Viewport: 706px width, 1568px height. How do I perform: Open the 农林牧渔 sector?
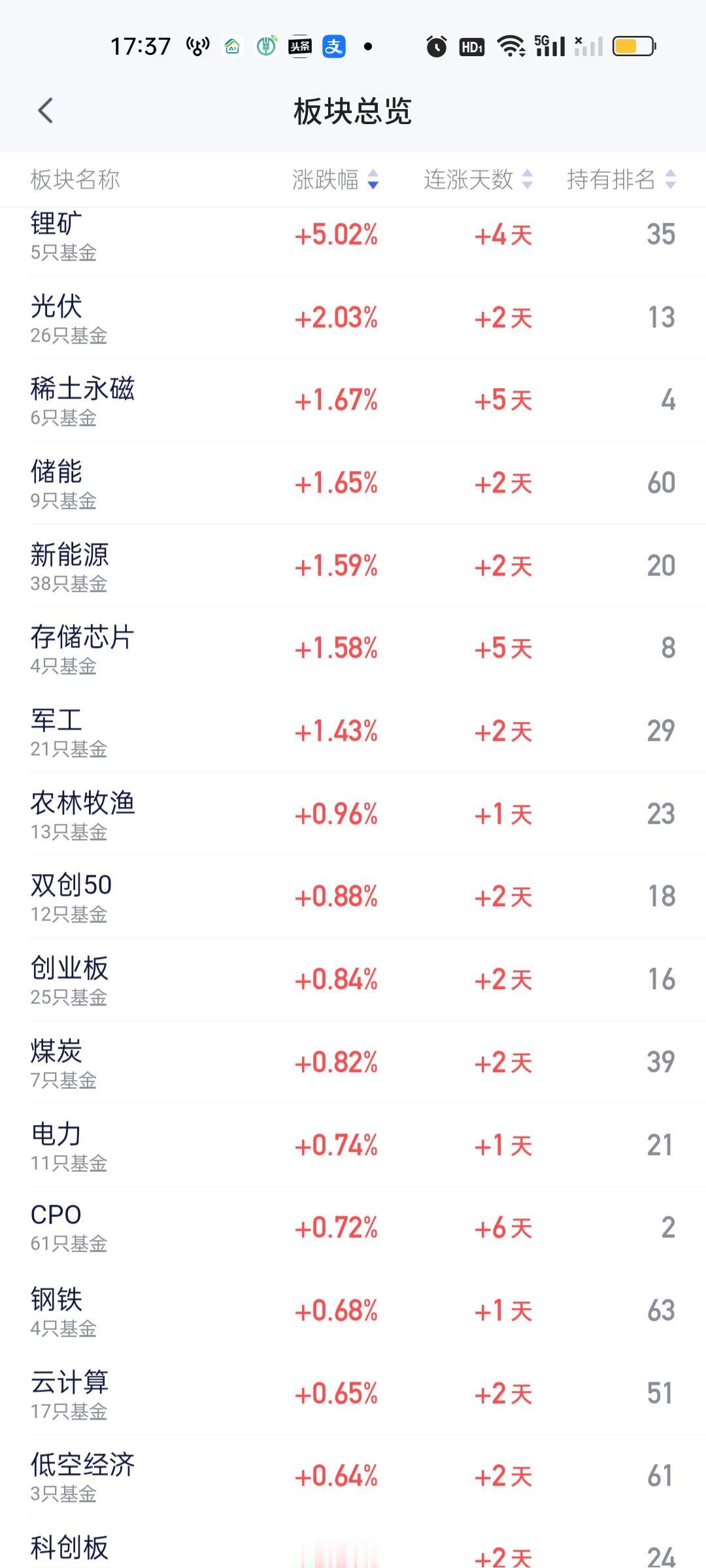pos(353,814)
